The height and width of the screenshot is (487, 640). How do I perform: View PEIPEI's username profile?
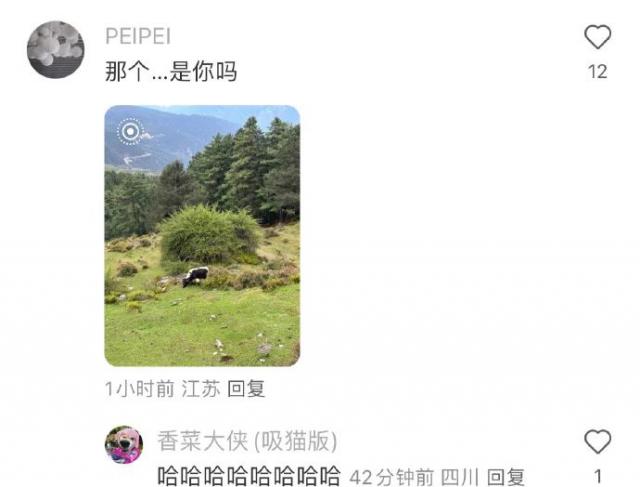pyautogui.click(x=138, y=36)
